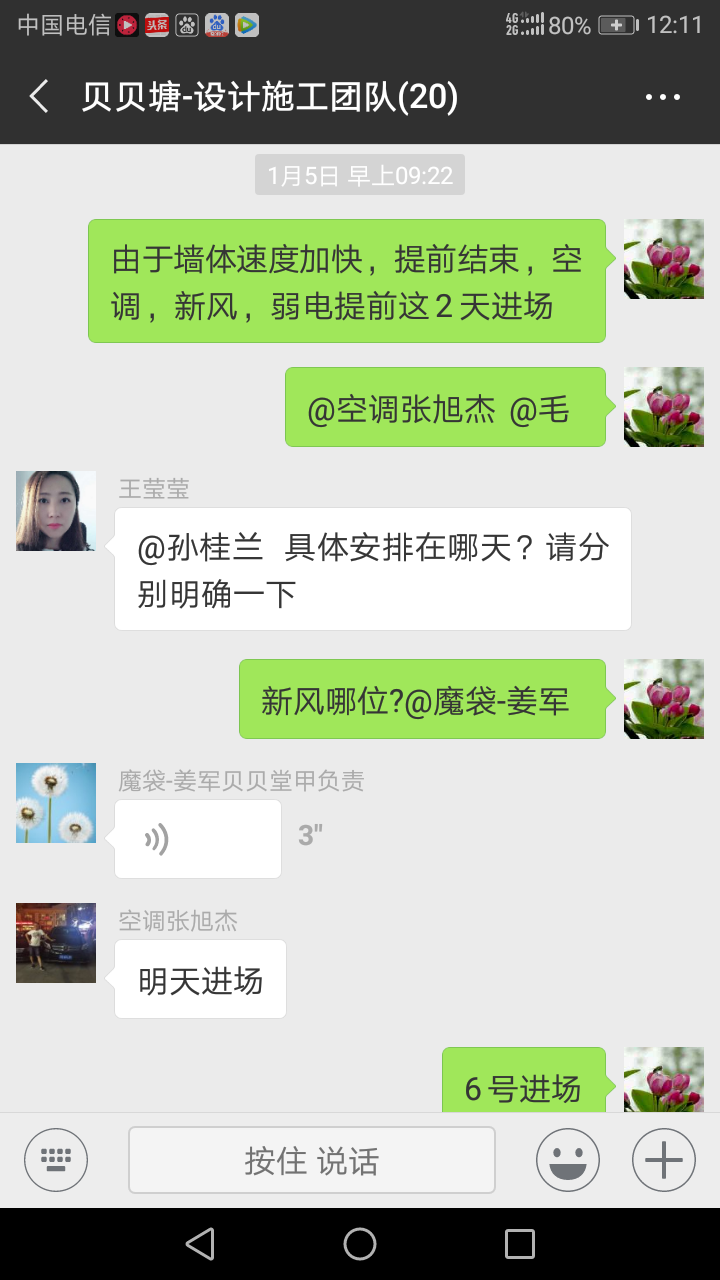Image resolution: width=720 pixels, height=1280 pixels.
Task: Go back from the group chat
Action: (39, 97)
